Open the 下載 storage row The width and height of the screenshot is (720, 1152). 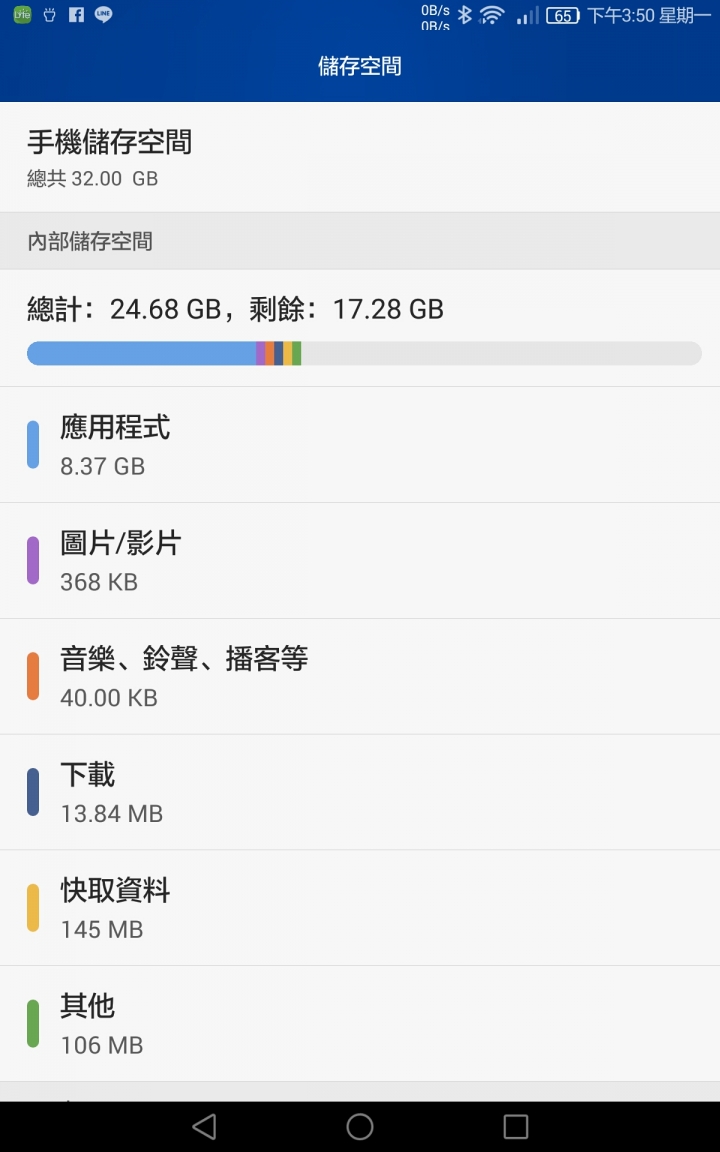tap(360, 792)
